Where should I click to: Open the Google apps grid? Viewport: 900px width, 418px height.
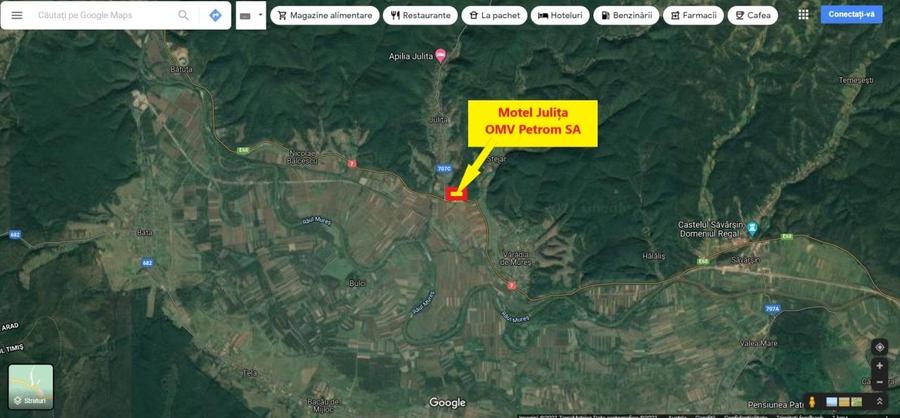pyautogui.click(x=804, y=15)
